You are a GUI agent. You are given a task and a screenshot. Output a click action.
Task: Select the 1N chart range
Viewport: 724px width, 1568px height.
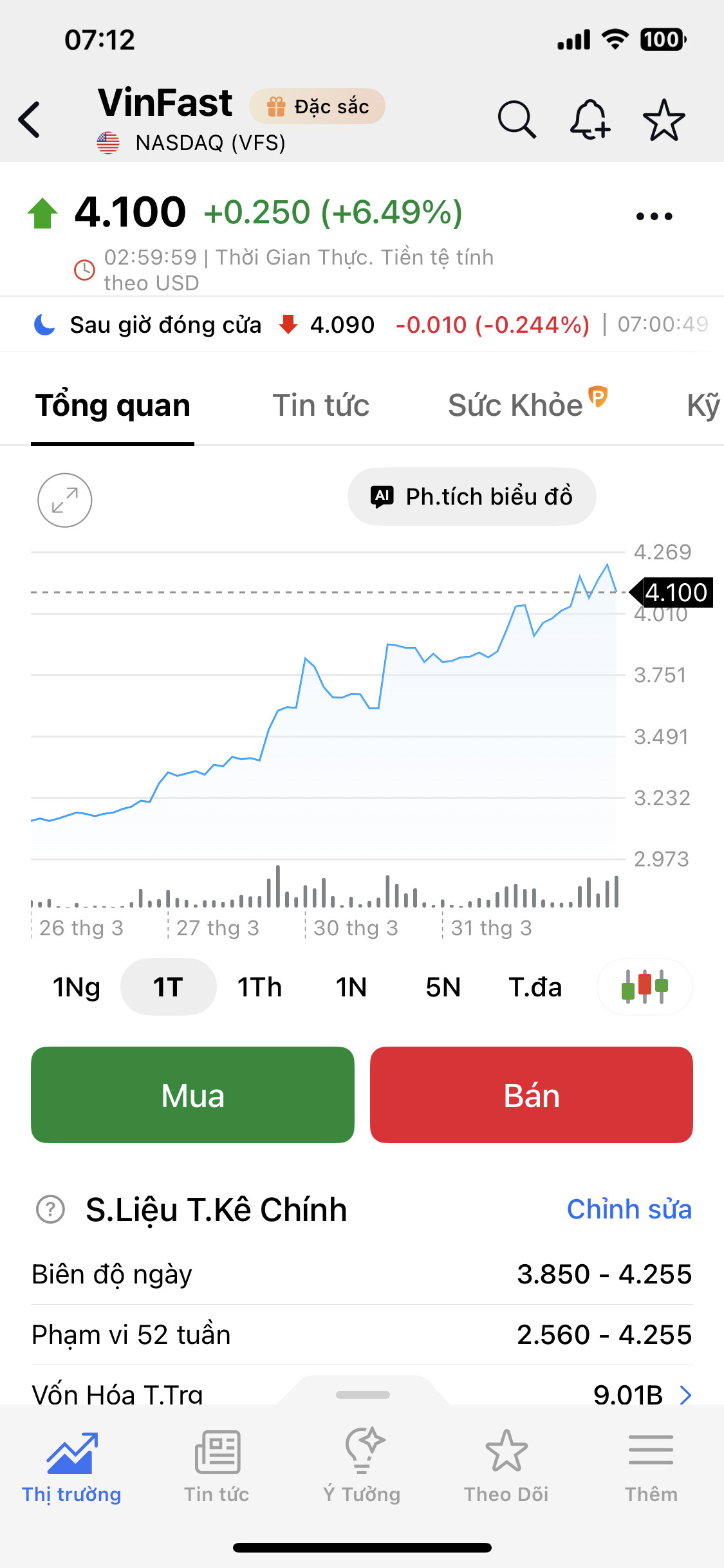(x=351, y=987)
